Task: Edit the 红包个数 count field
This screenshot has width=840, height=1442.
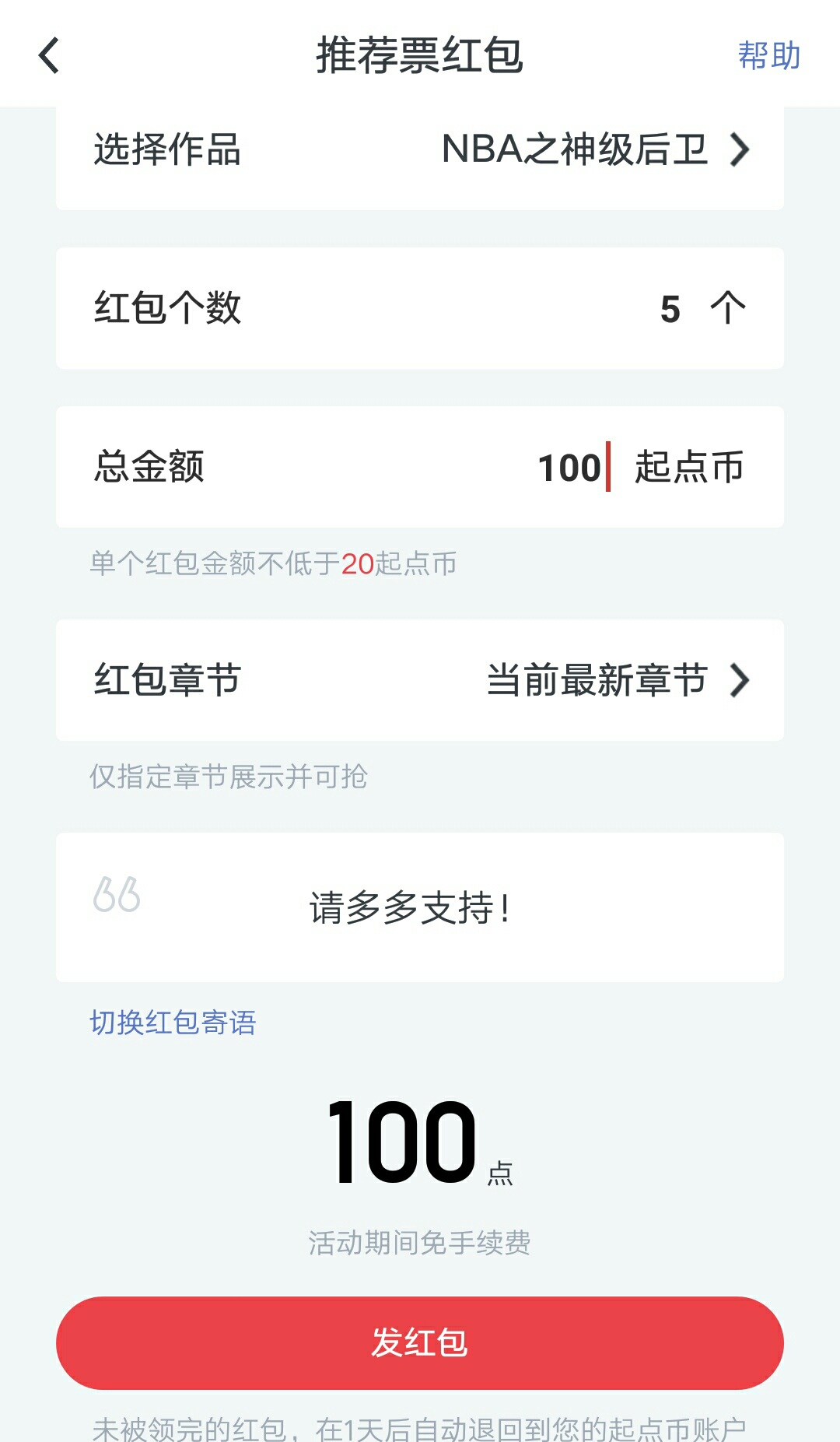Action: point(669,309)
